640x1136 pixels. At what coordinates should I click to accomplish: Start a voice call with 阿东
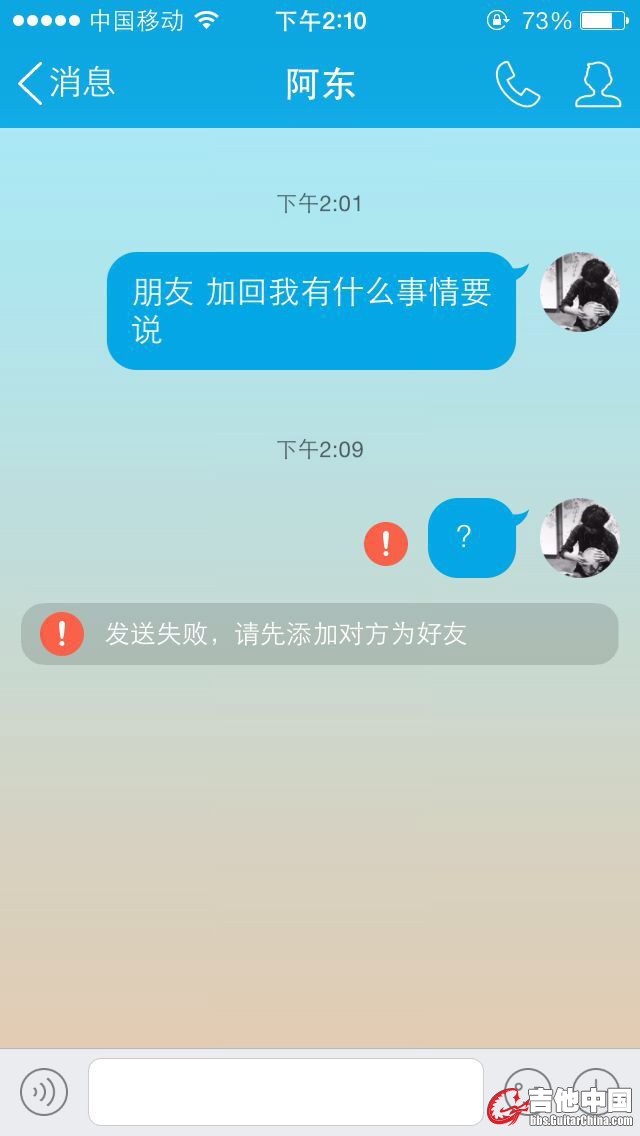[517, 84]
